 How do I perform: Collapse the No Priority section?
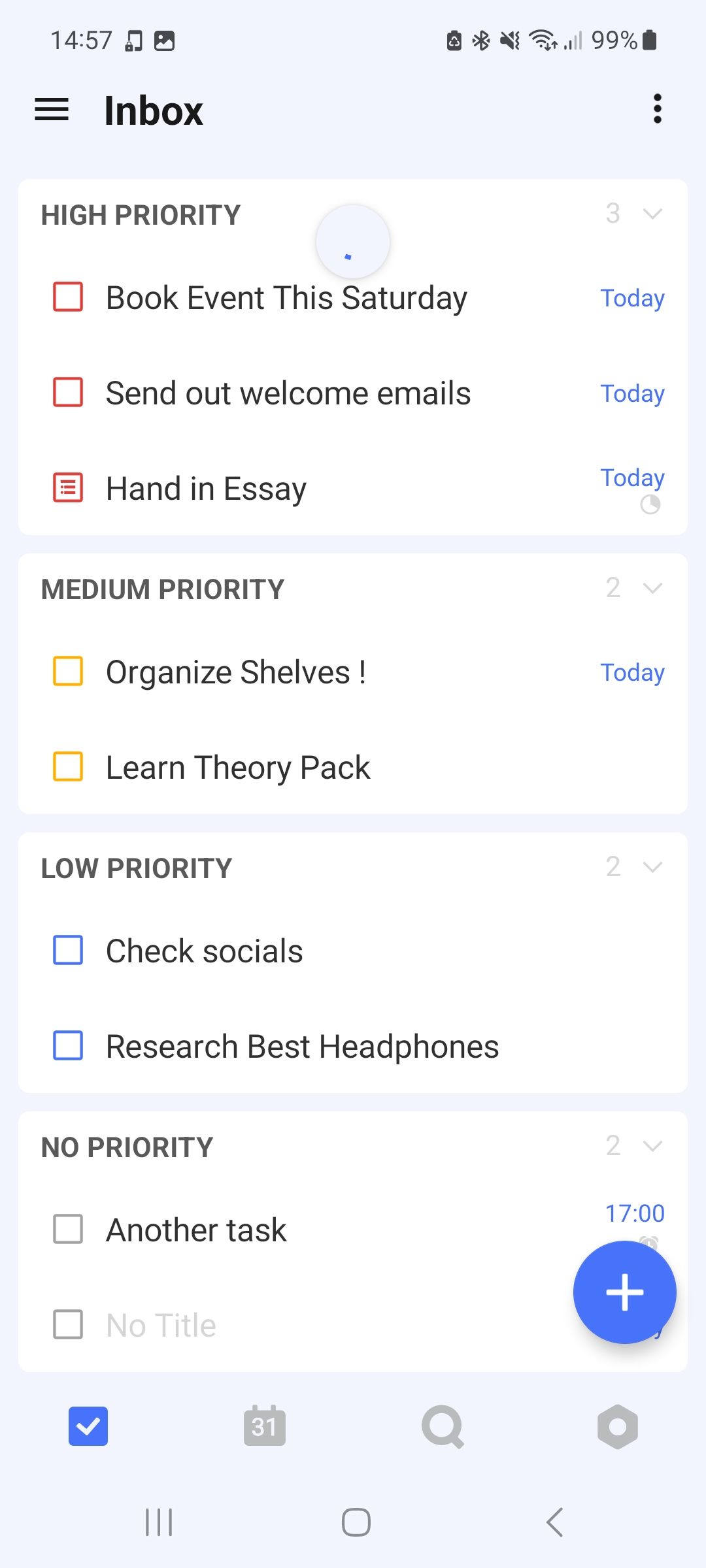coord(652,1146)
